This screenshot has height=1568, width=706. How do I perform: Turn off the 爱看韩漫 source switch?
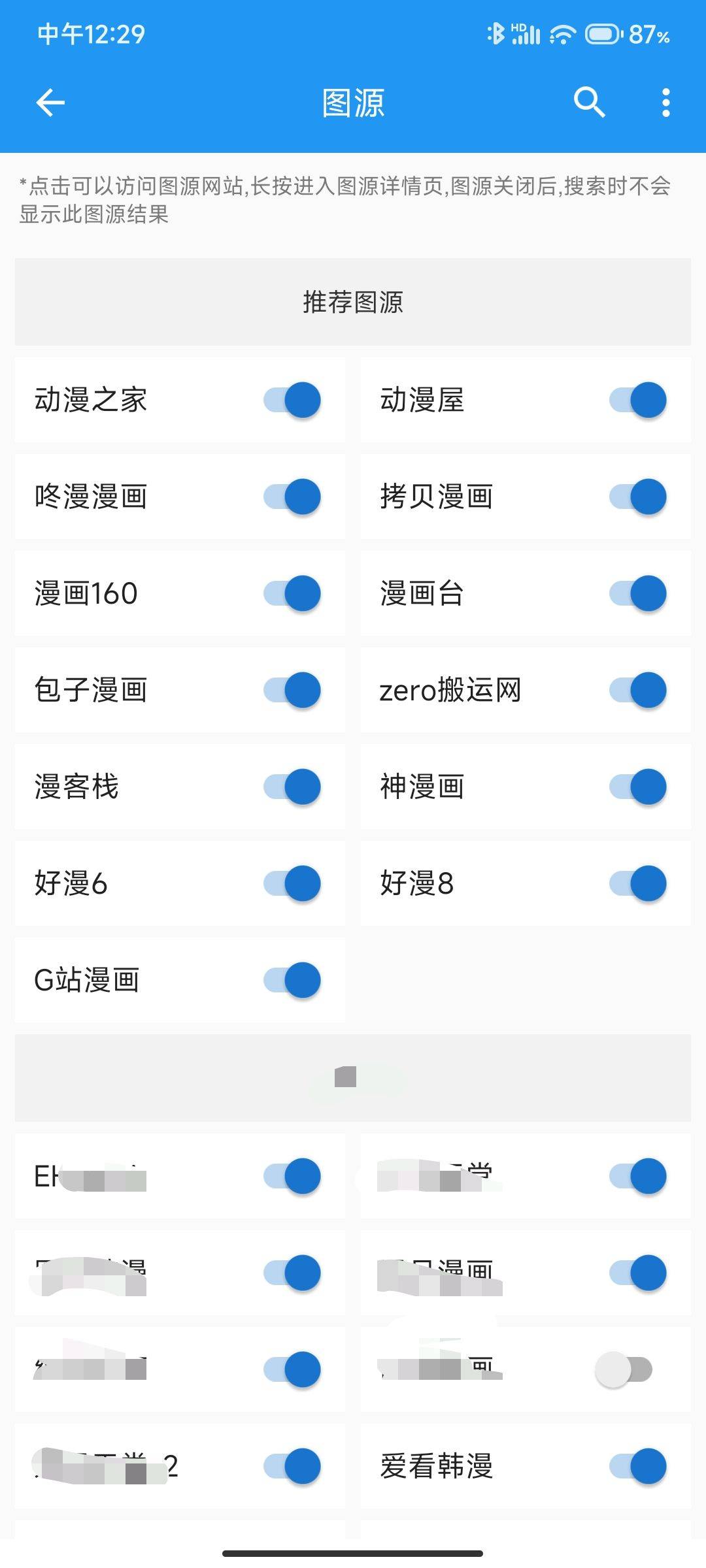638,1466
